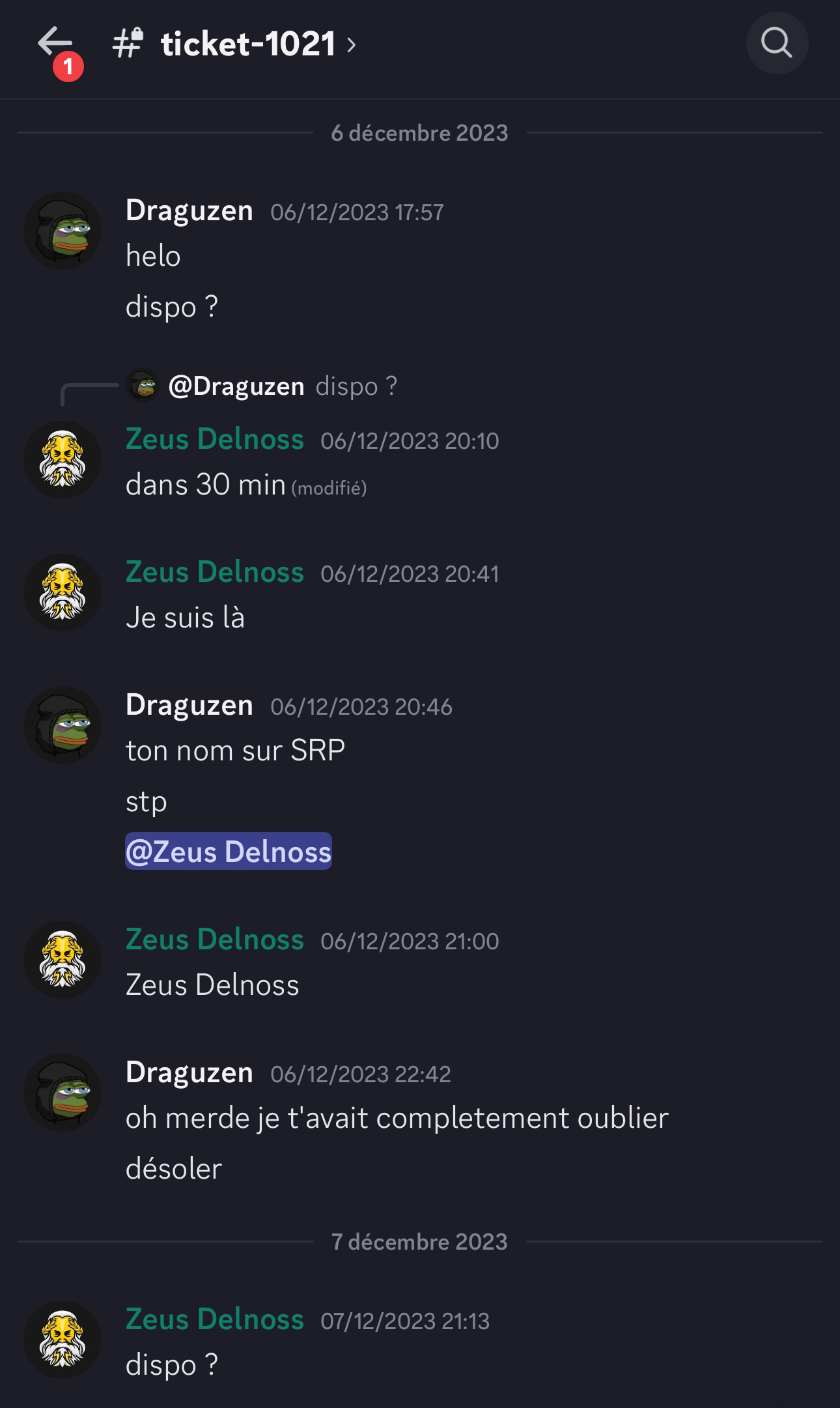Open the @Zeus Delnoss mention
The height and width of the screenshot is (1408, 840).
click(x=229, y=852)
